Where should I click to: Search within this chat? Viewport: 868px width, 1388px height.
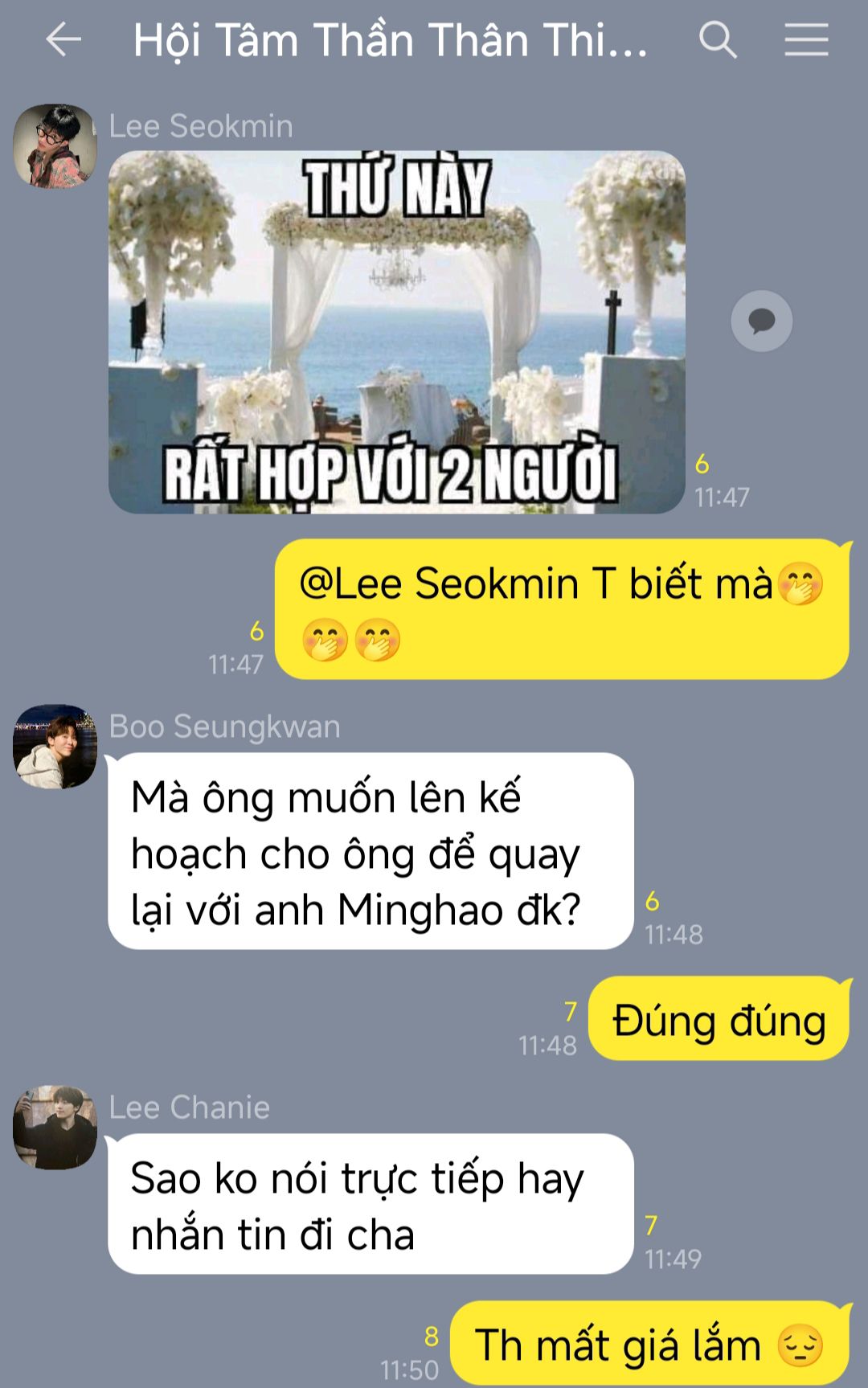717,39
